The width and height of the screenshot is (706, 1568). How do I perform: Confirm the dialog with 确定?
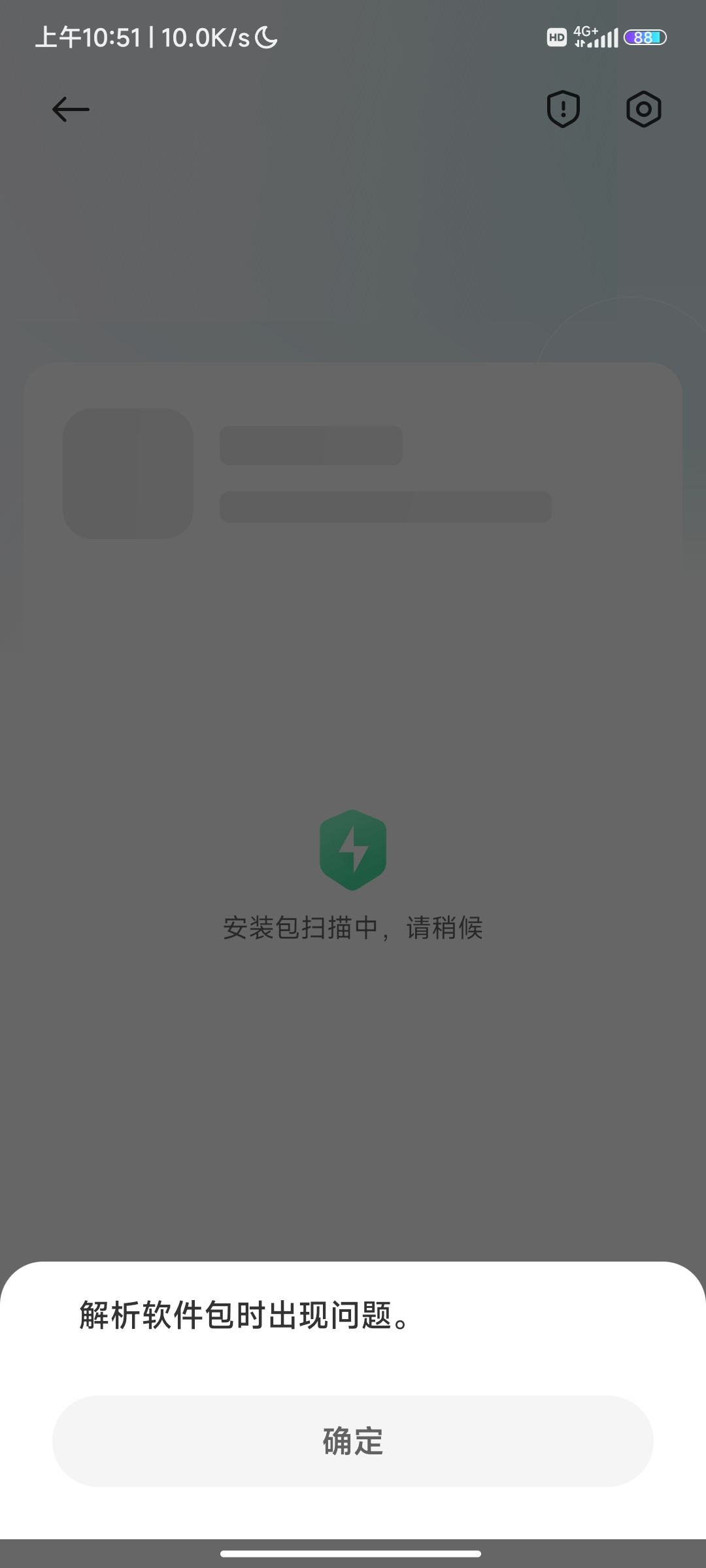coord(353,1441)
